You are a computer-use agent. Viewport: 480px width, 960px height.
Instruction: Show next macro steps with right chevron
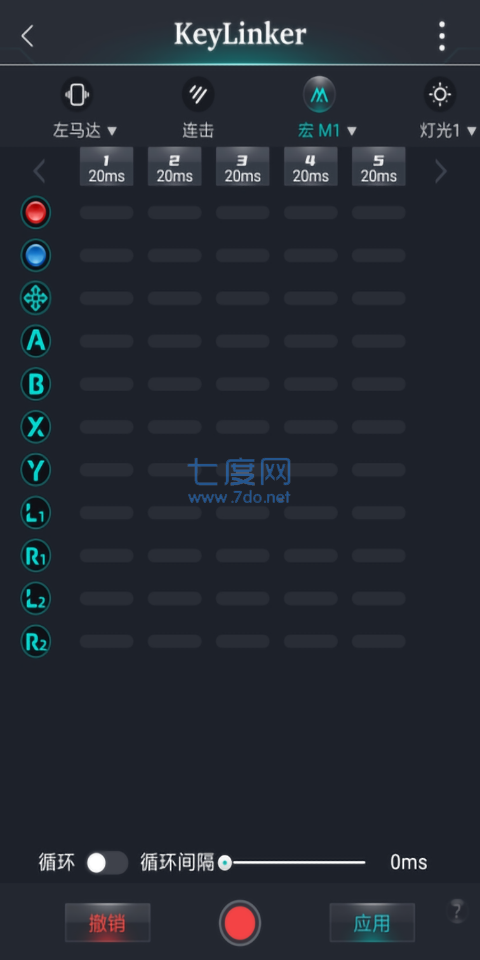pos(441,171)
